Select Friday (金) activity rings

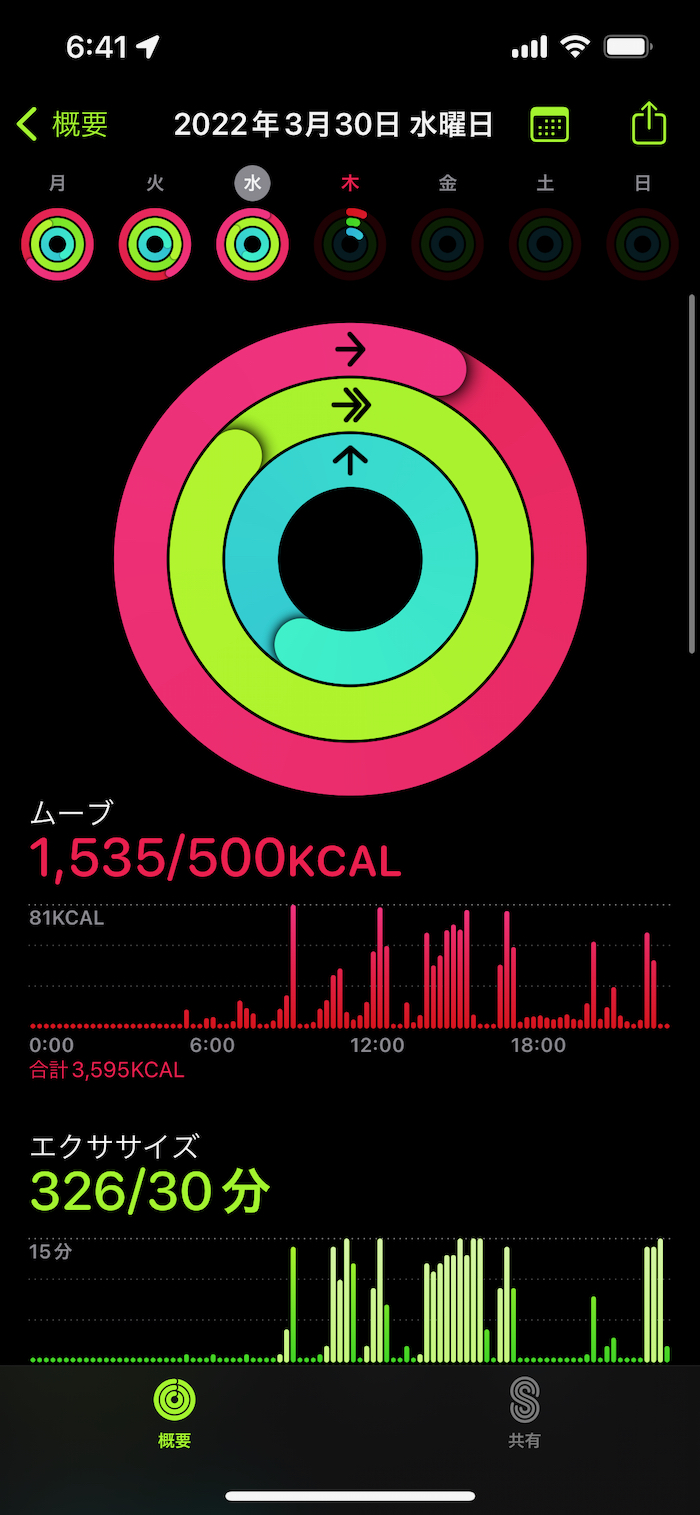tap(448, 243)
